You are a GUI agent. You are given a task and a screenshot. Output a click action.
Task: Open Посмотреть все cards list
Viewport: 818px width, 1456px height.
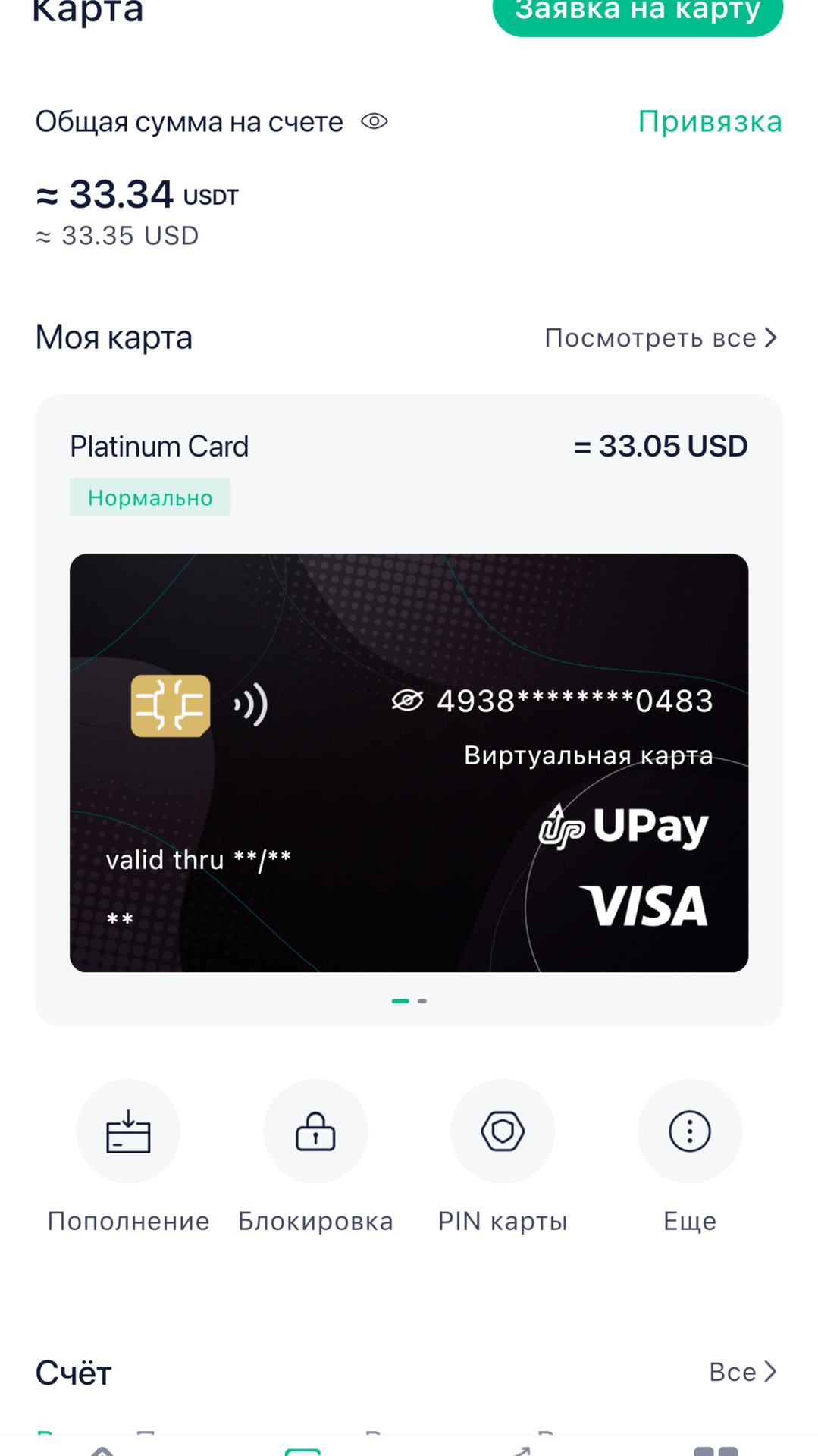660,337
